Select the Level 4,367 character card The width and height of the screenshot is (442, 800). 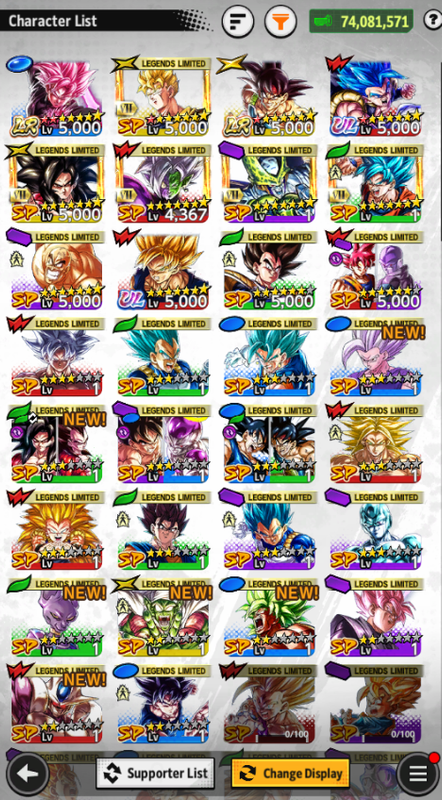tap(162, 184)
